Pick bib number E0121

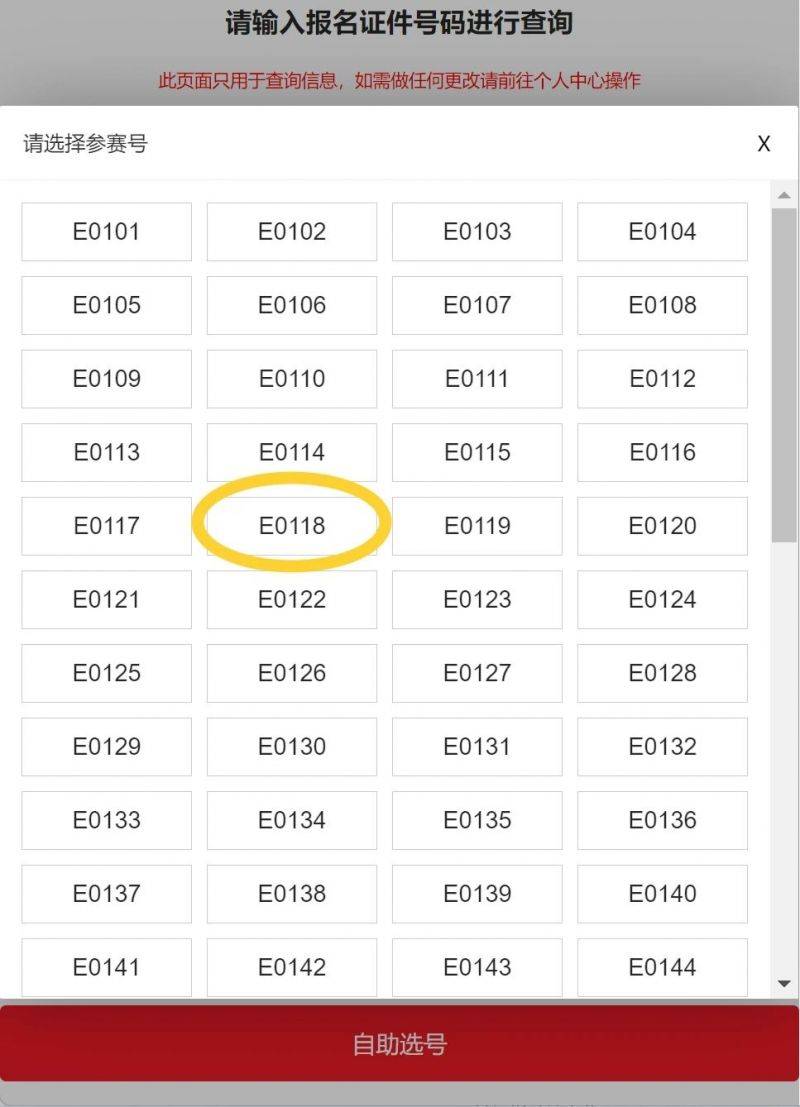106,600
